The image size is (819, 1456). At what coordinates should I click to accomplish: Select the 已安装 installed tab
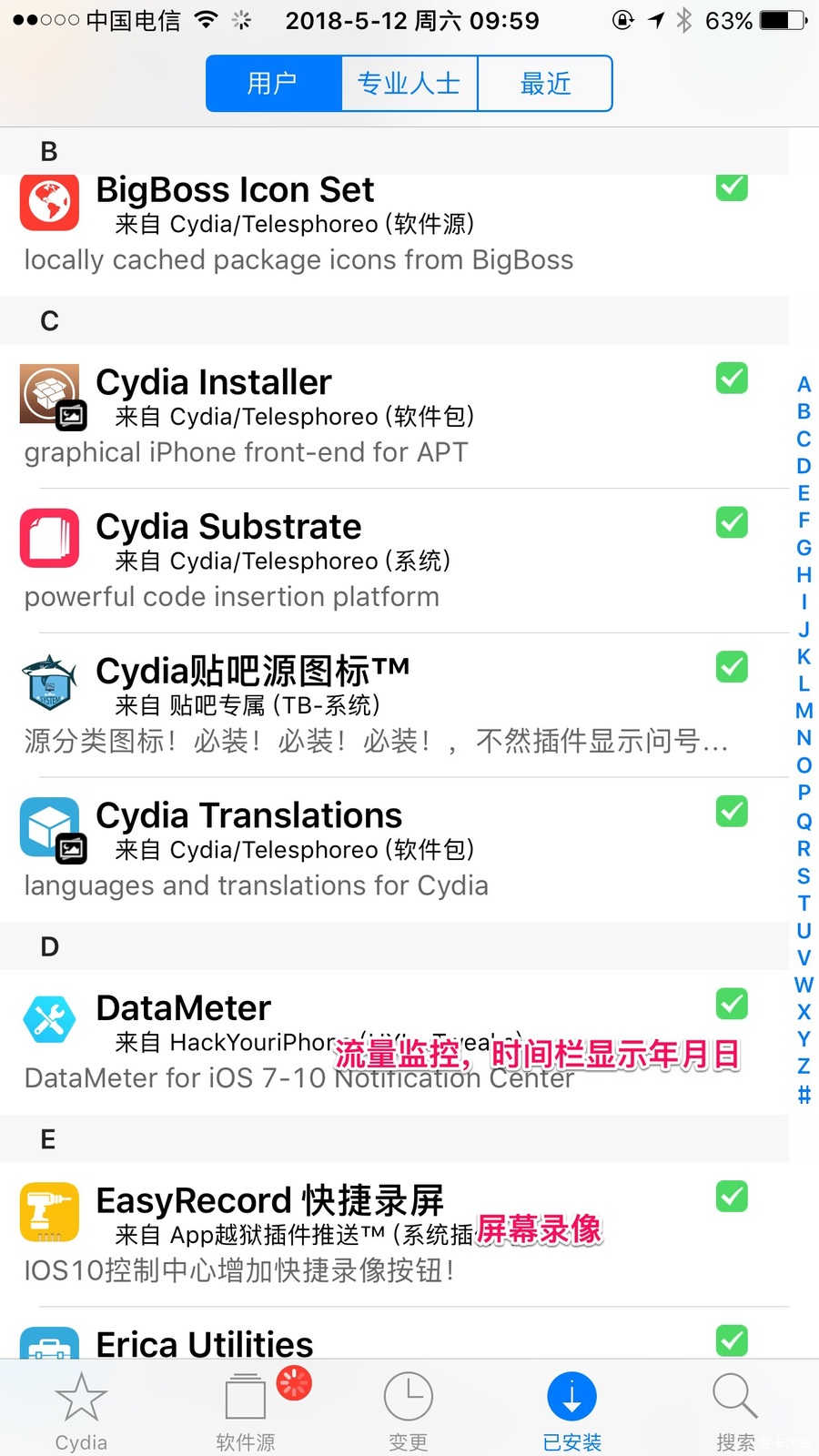tap(571, 1410)
